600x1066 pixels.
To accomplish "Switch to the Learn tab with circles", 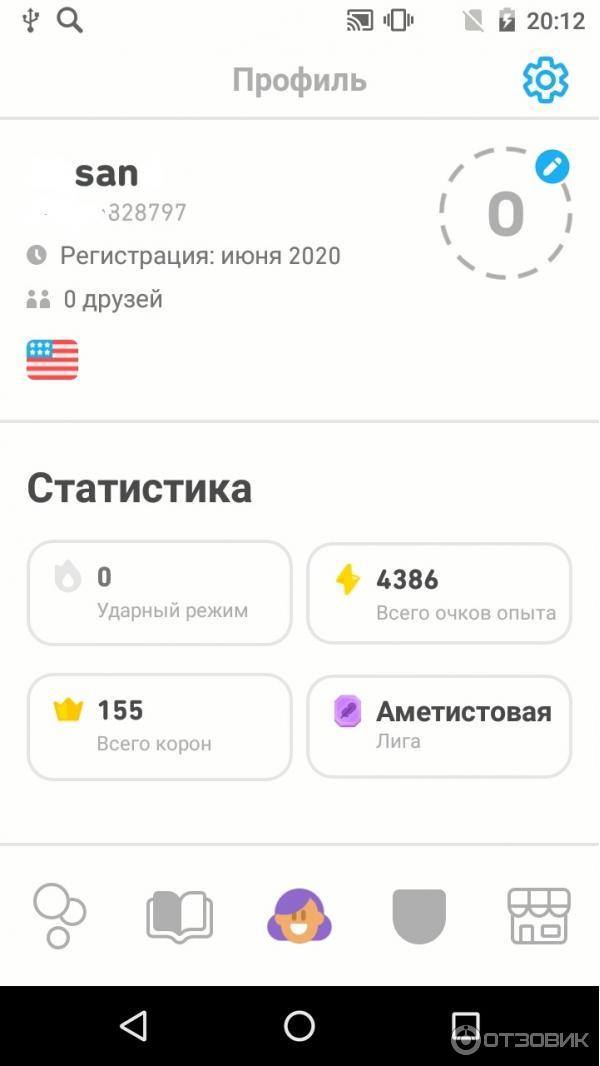I will click(59, 915).
